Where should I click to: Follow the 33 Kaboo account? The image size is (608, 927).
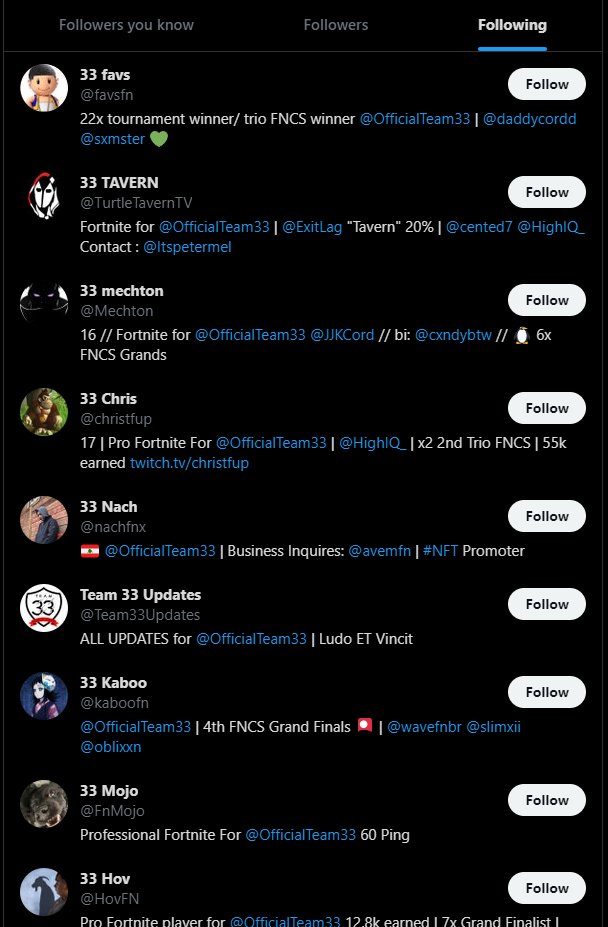click(547, 692)
